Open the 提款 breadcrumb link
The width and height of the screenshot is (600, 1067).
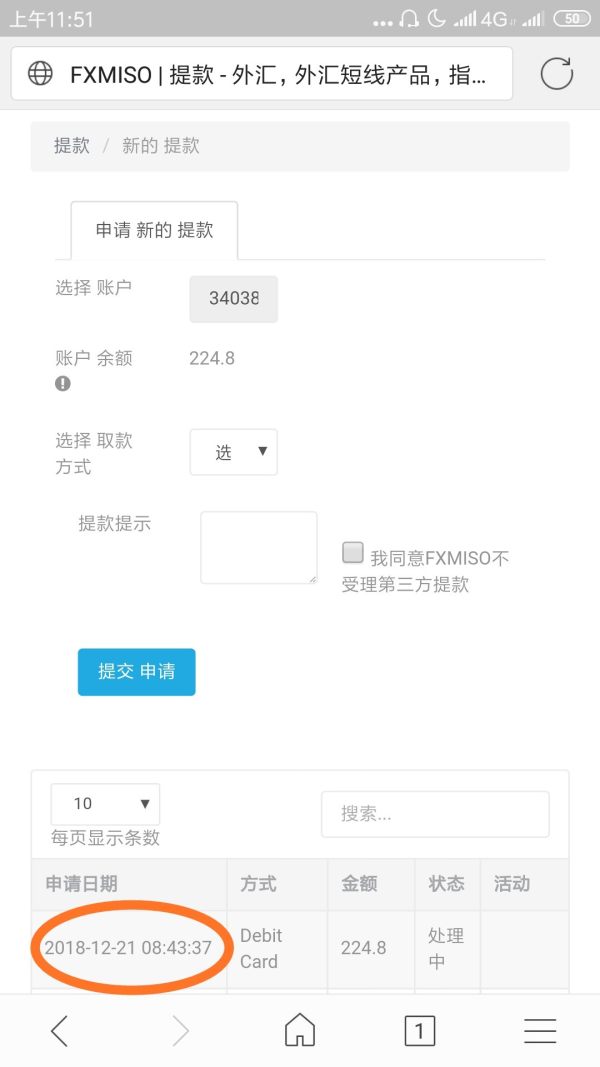[71, 146]
